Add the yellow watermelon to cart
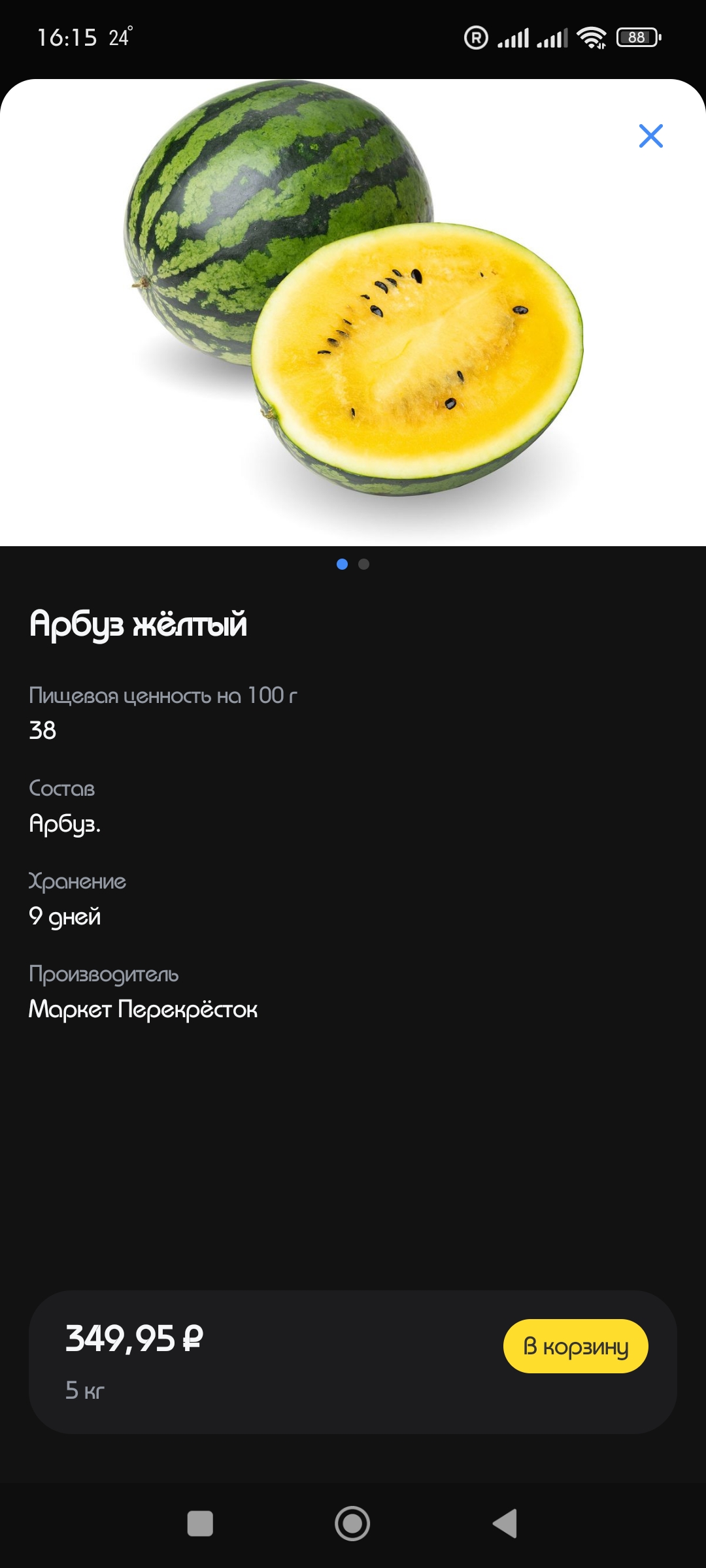The image size is (706, 1568). [575, 1346]
